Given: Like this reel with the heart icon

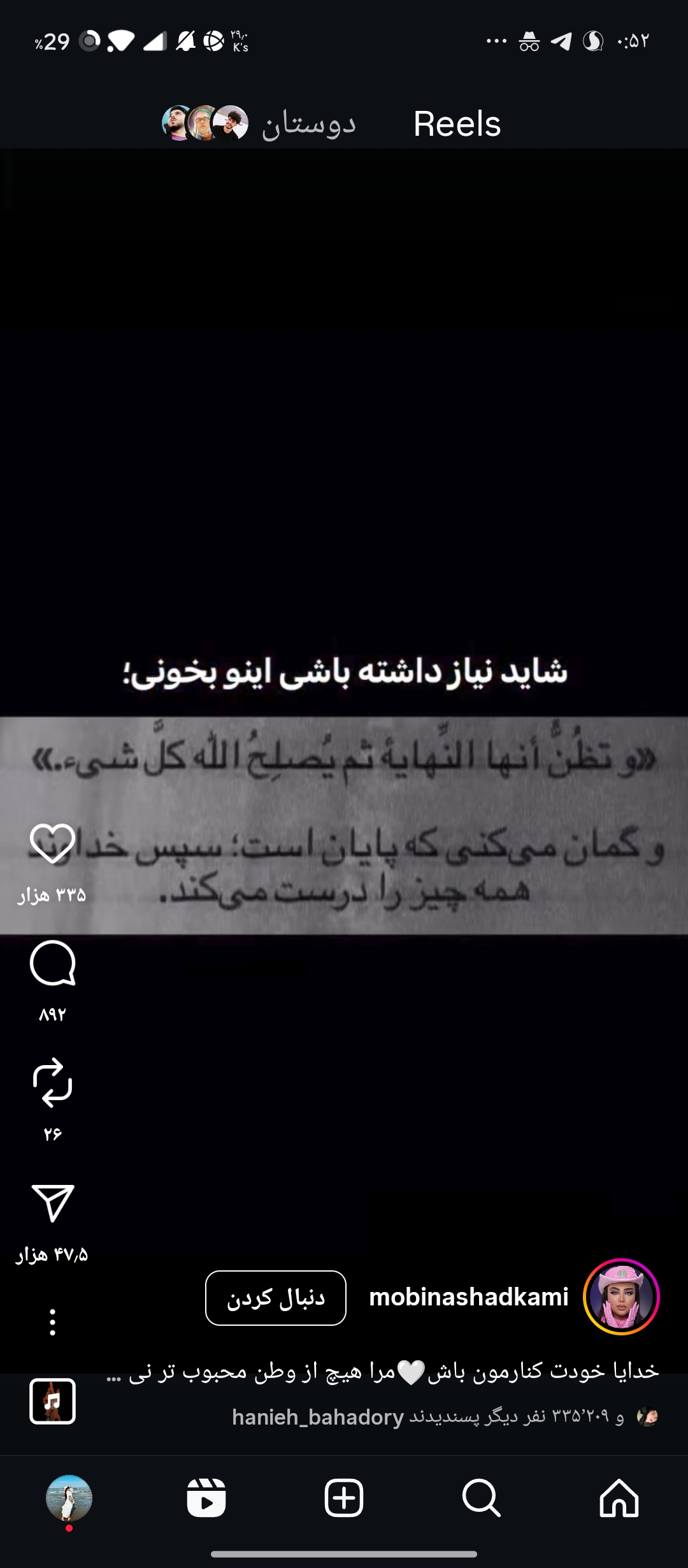Looking at the screenshot, I should click(52, 843).
